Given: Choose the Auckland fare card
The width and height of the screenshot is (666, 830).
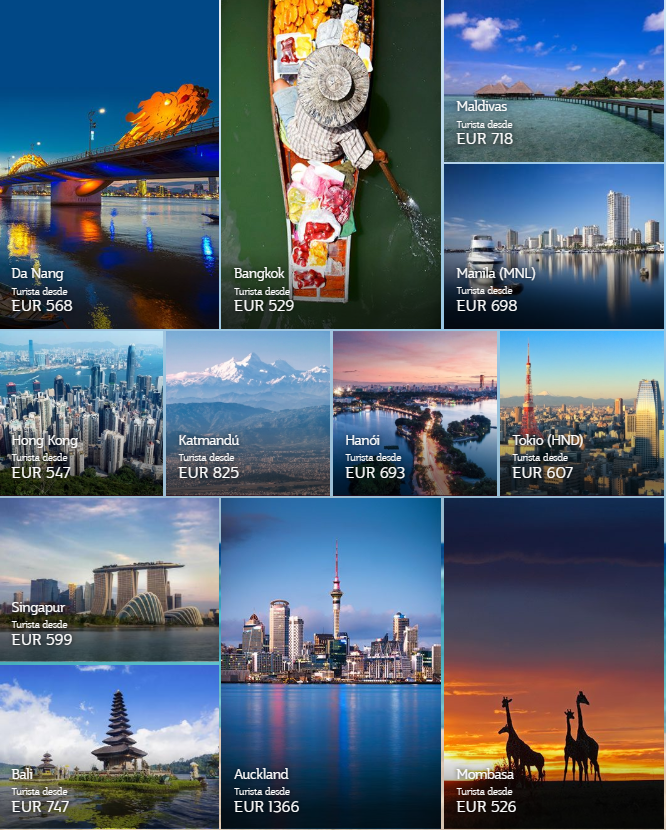Looking at the screenshot, I should pos(331,663).
